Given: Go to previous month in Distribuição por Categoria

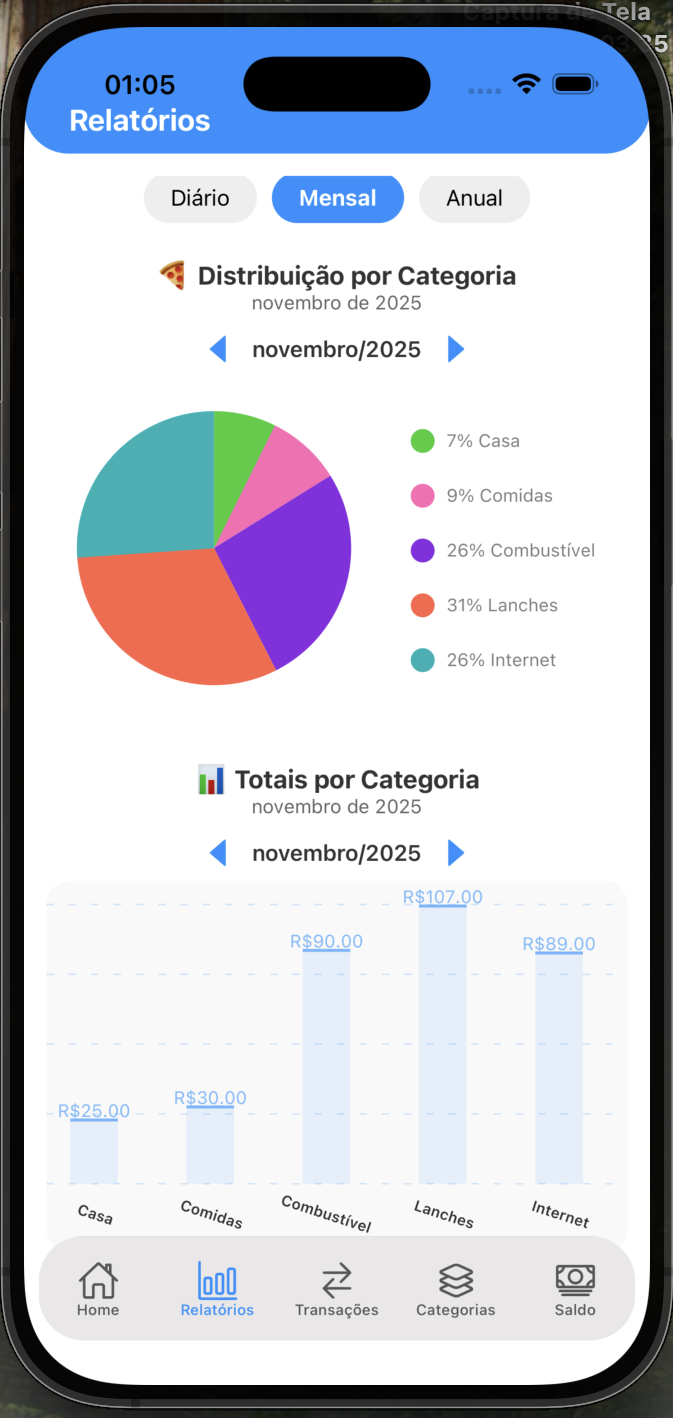Looking at the screenshot, I should (217, 349).
